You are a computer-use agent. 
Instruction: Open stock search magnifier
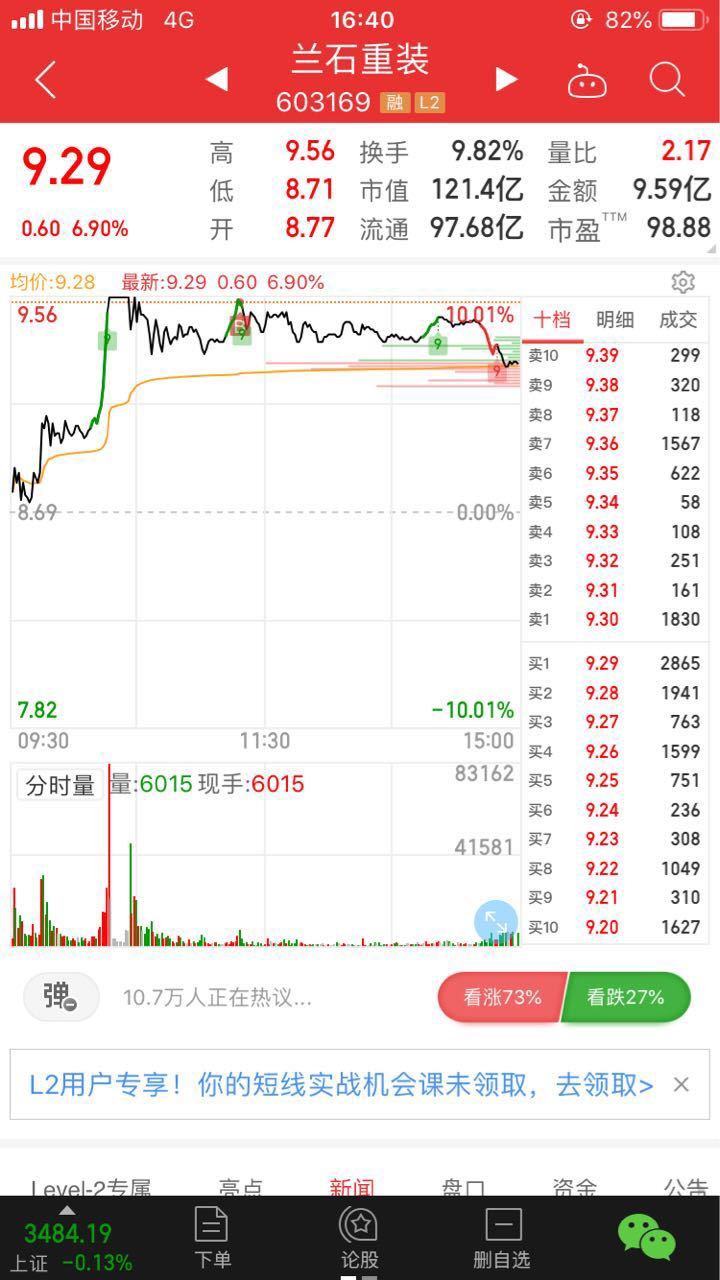pos(666,79)
